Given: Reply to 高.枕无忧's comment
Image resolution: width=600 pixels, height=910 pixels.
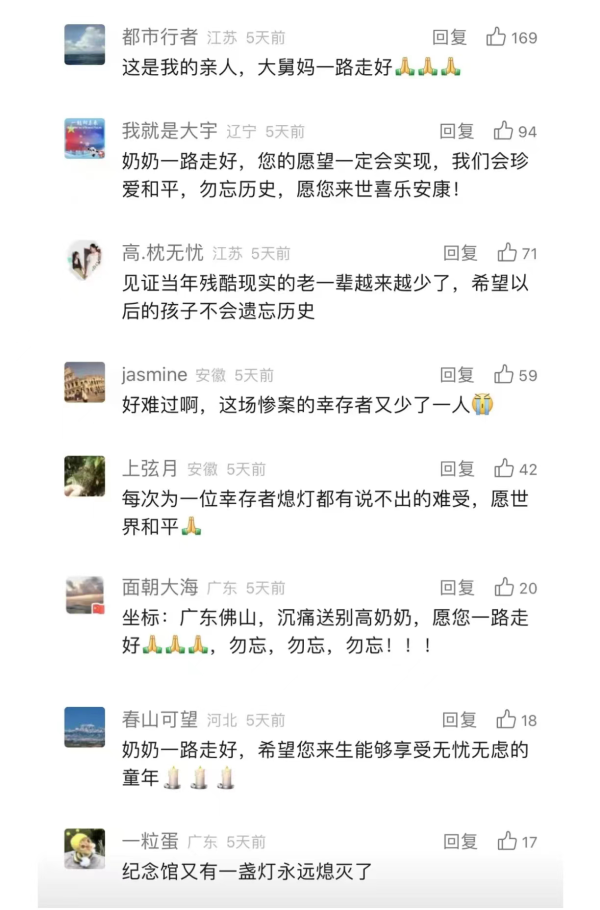Looking at the screenshot, I should point(460,253).
